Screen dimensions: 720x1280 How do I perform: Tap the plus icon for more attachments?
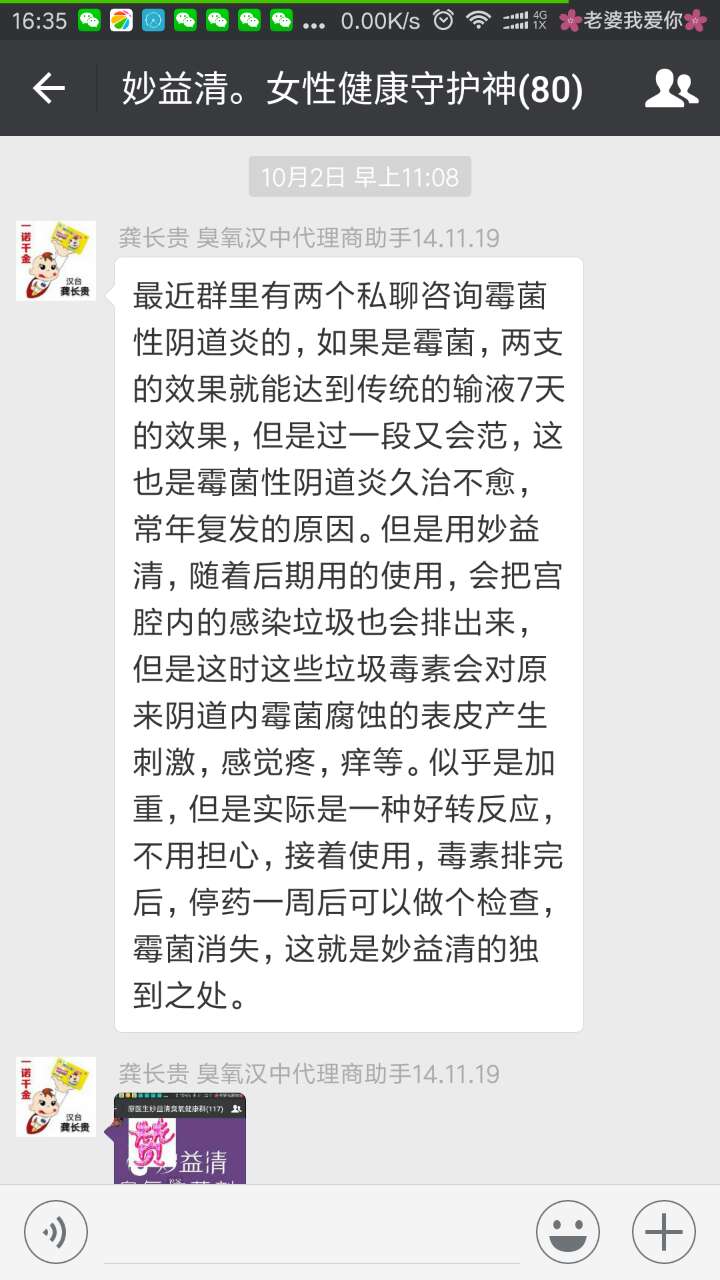pos(664,1231)
